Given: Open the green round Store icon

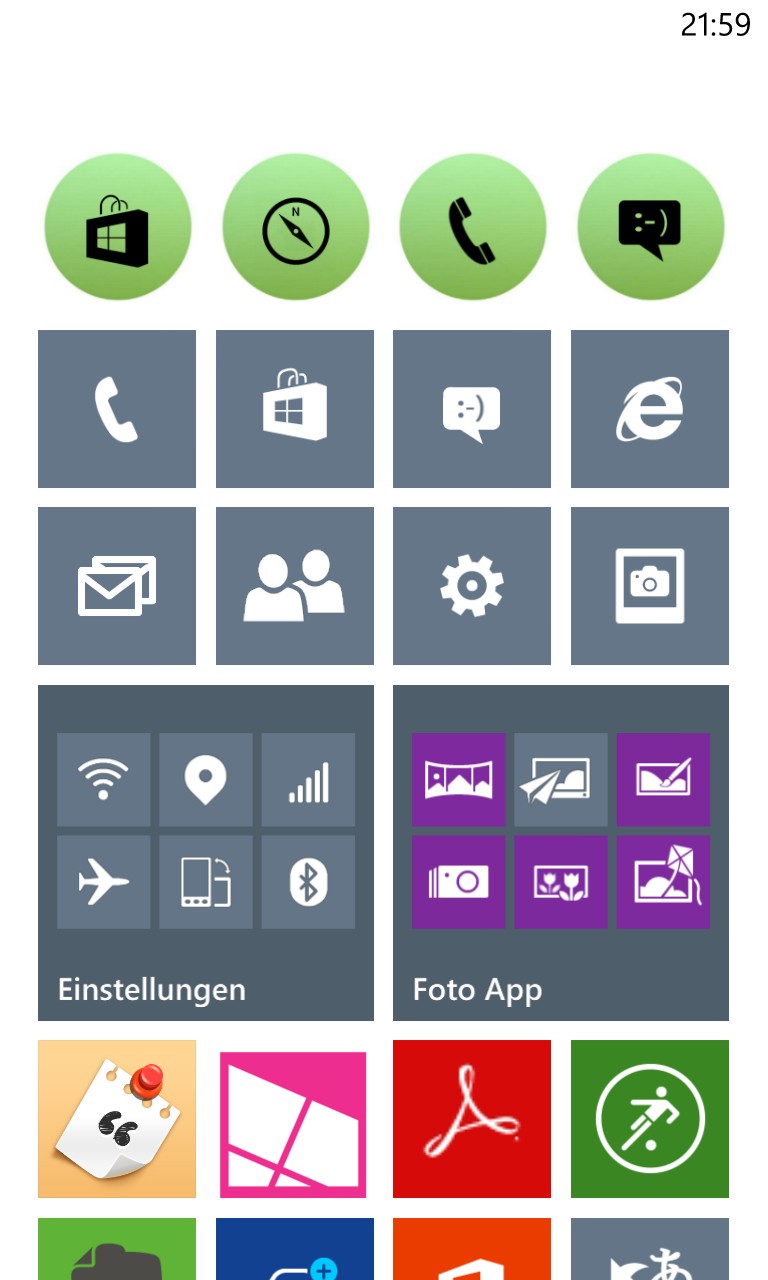Looking at the screenshot, I should (117, 227).
